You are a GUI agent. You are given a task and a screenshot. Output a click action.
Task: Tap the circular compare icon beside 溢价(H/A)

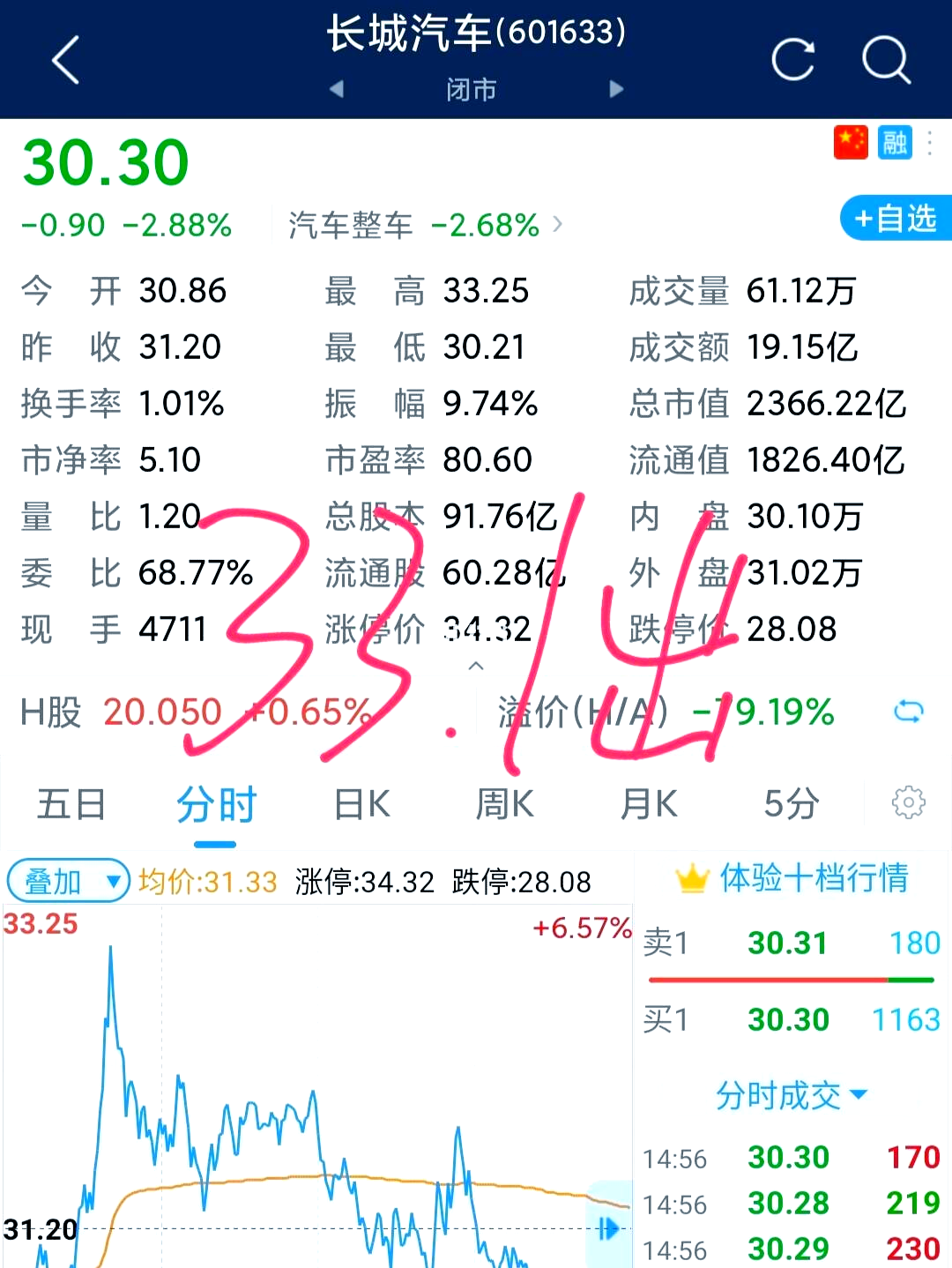click(910, 712)
